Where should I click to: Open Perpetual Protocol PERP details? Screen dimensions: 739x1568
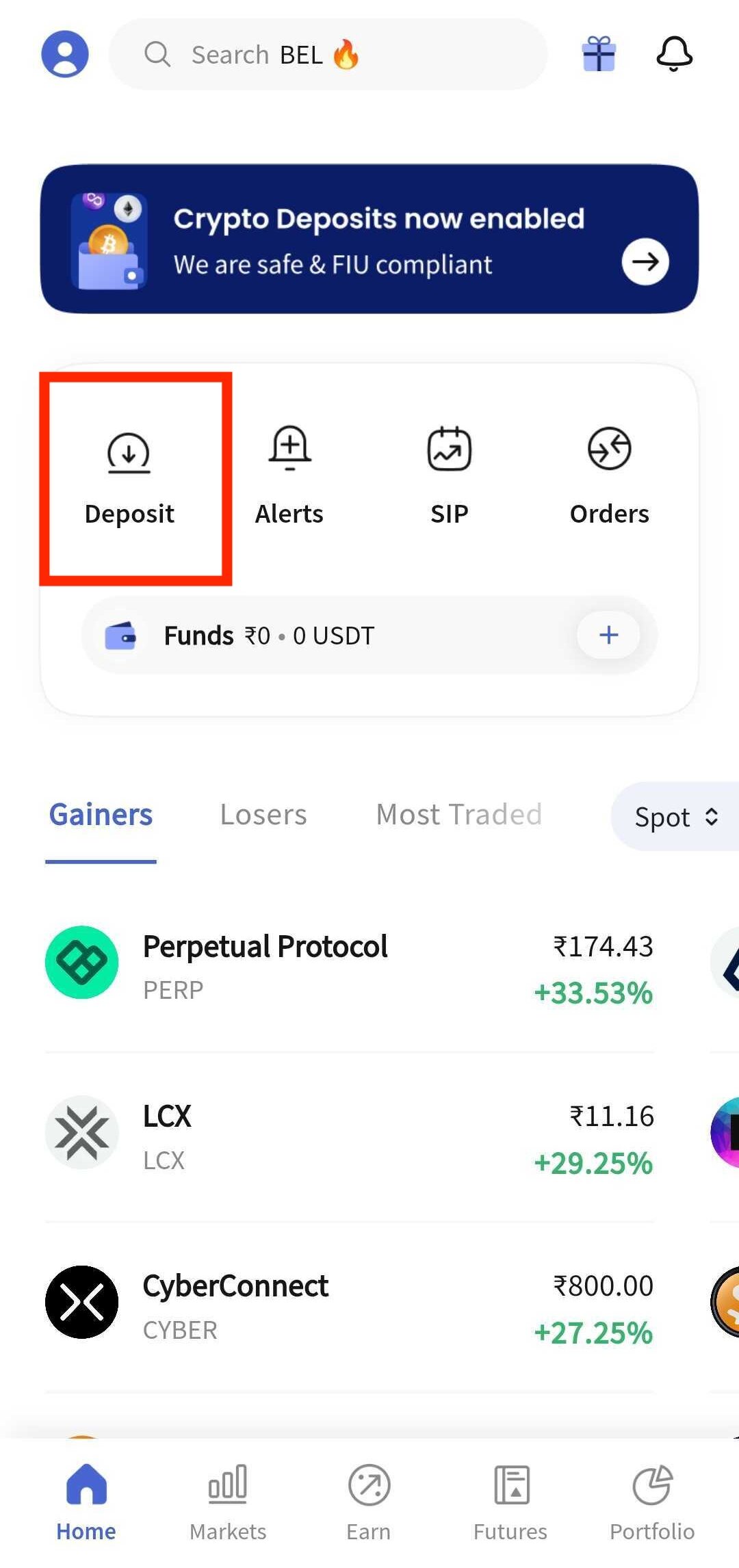point(349,967)
